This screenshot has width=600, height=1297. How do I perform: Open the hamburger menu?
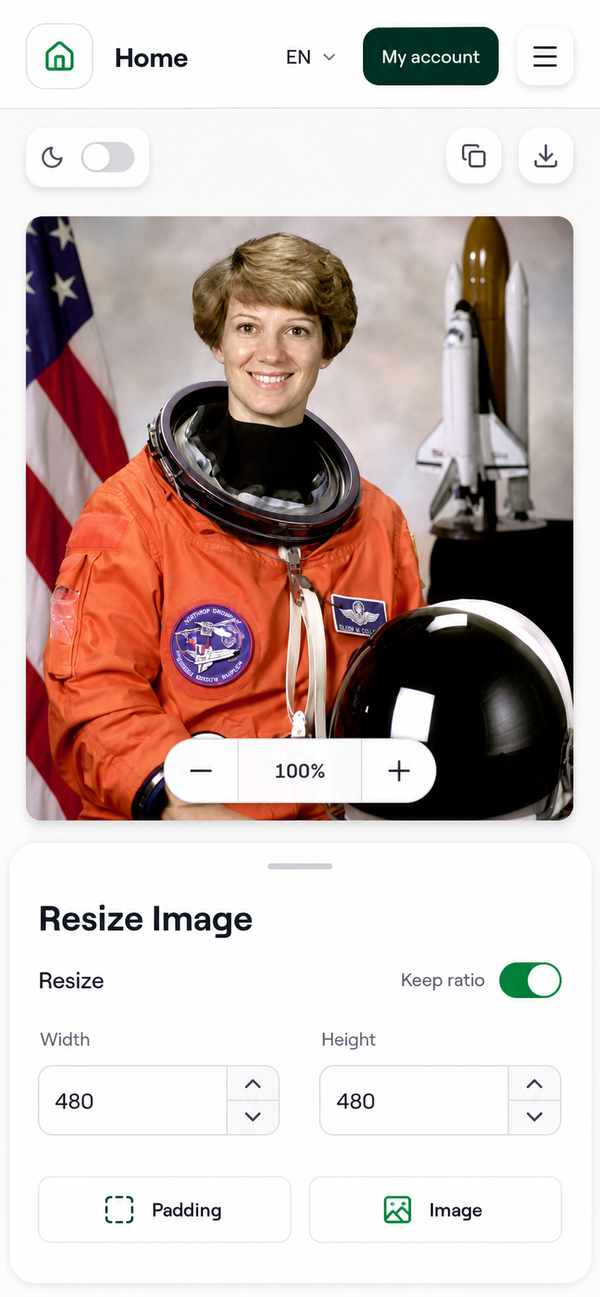(x=545, y=57)
